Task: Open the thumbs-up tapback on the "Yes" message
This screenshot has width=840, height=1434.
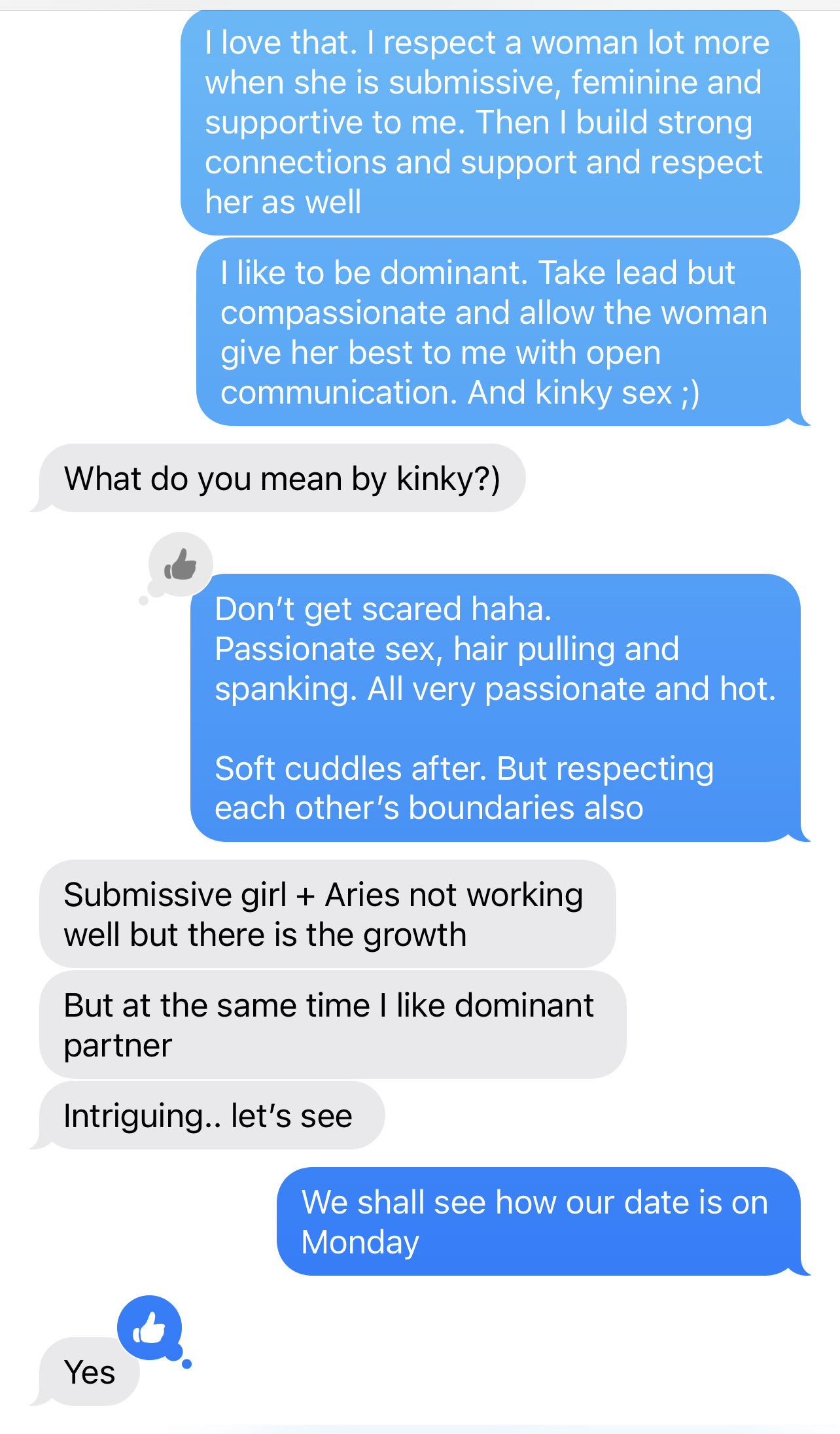Action: tap(150, 1328)
